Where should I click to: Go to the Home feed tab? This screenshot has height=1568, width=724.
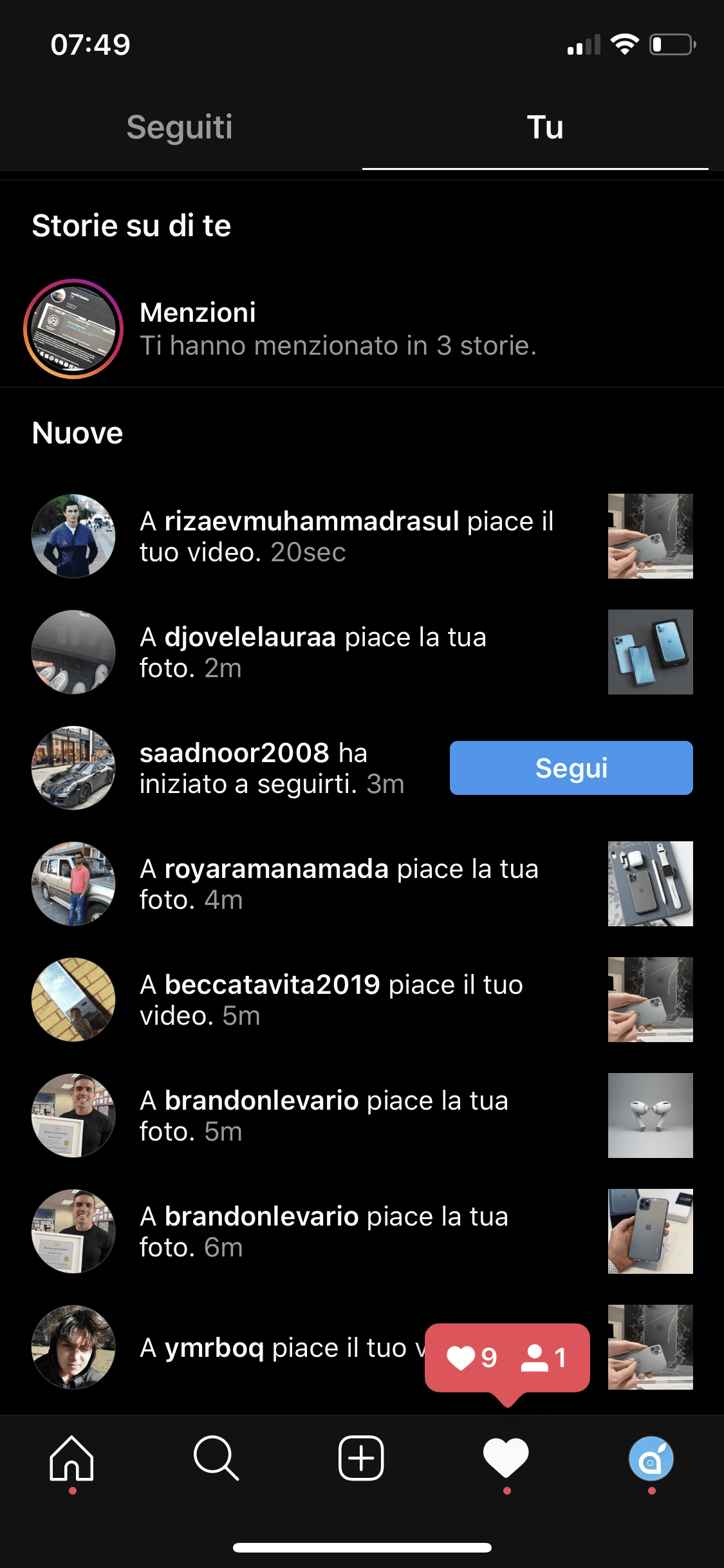[72, 1458]
